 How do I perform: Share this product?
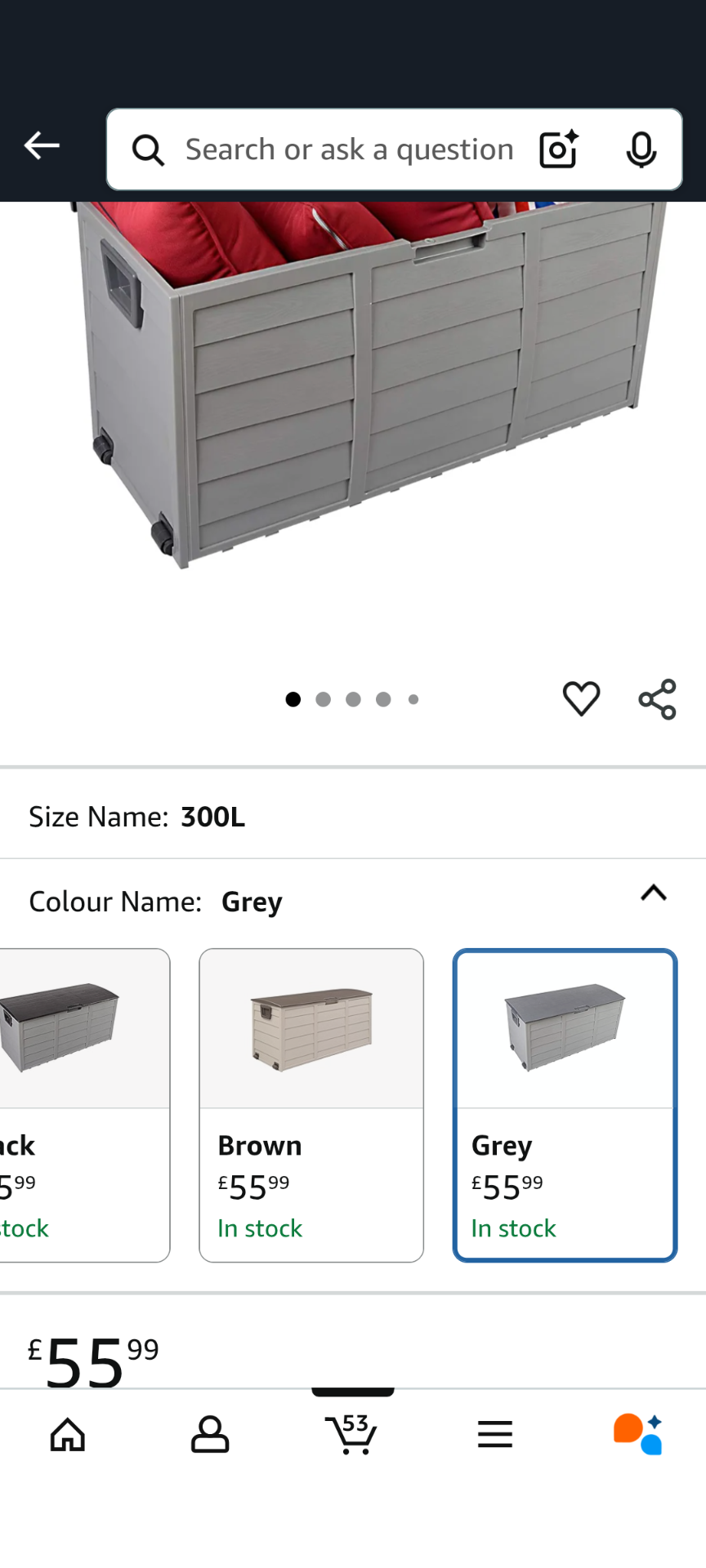tap(657, 699)
